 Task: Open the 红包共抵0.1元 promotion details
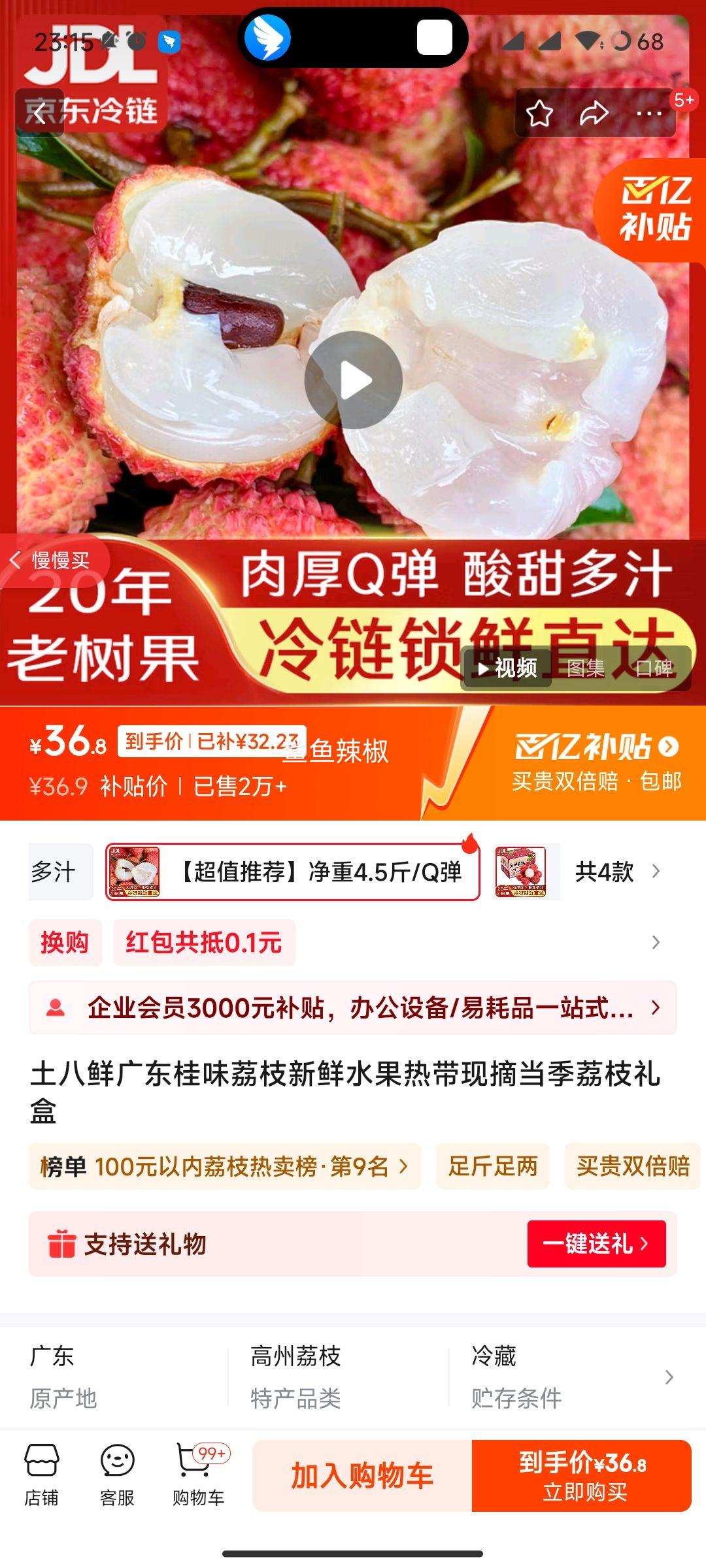point(204,942)
